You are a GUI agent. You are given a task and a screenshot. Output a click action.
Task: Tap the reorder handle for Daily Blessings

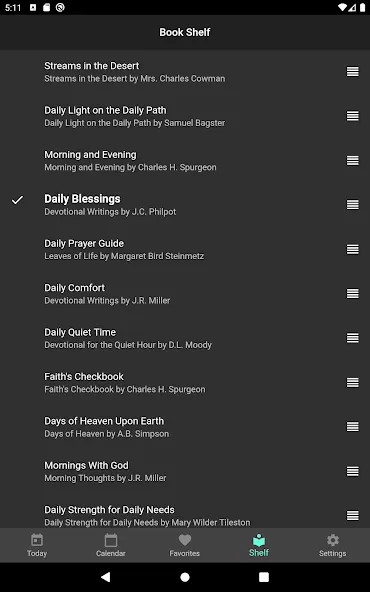(353, 205)
